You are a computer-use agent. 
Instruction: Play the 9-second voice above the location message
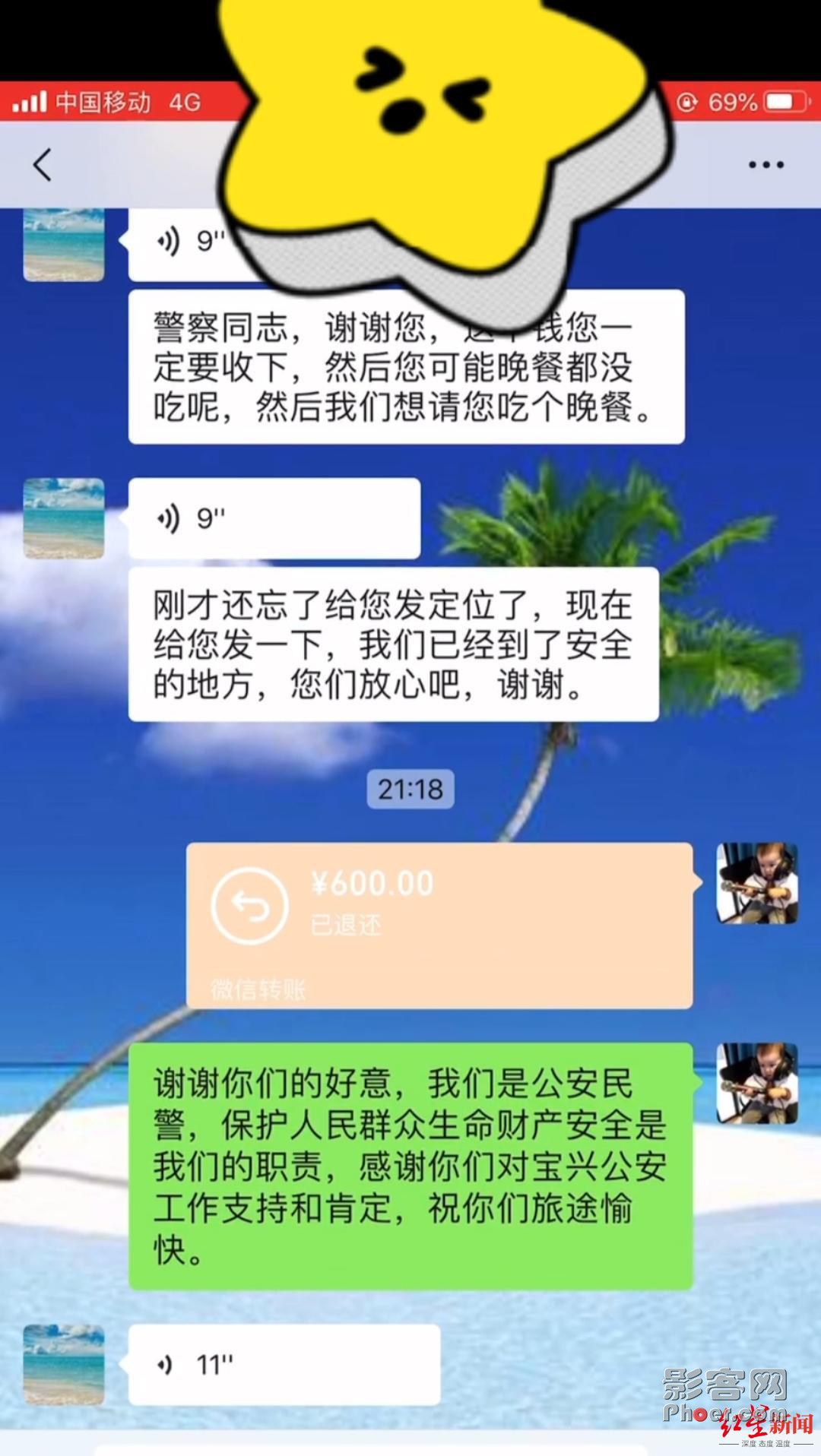(x=274, y=518)
